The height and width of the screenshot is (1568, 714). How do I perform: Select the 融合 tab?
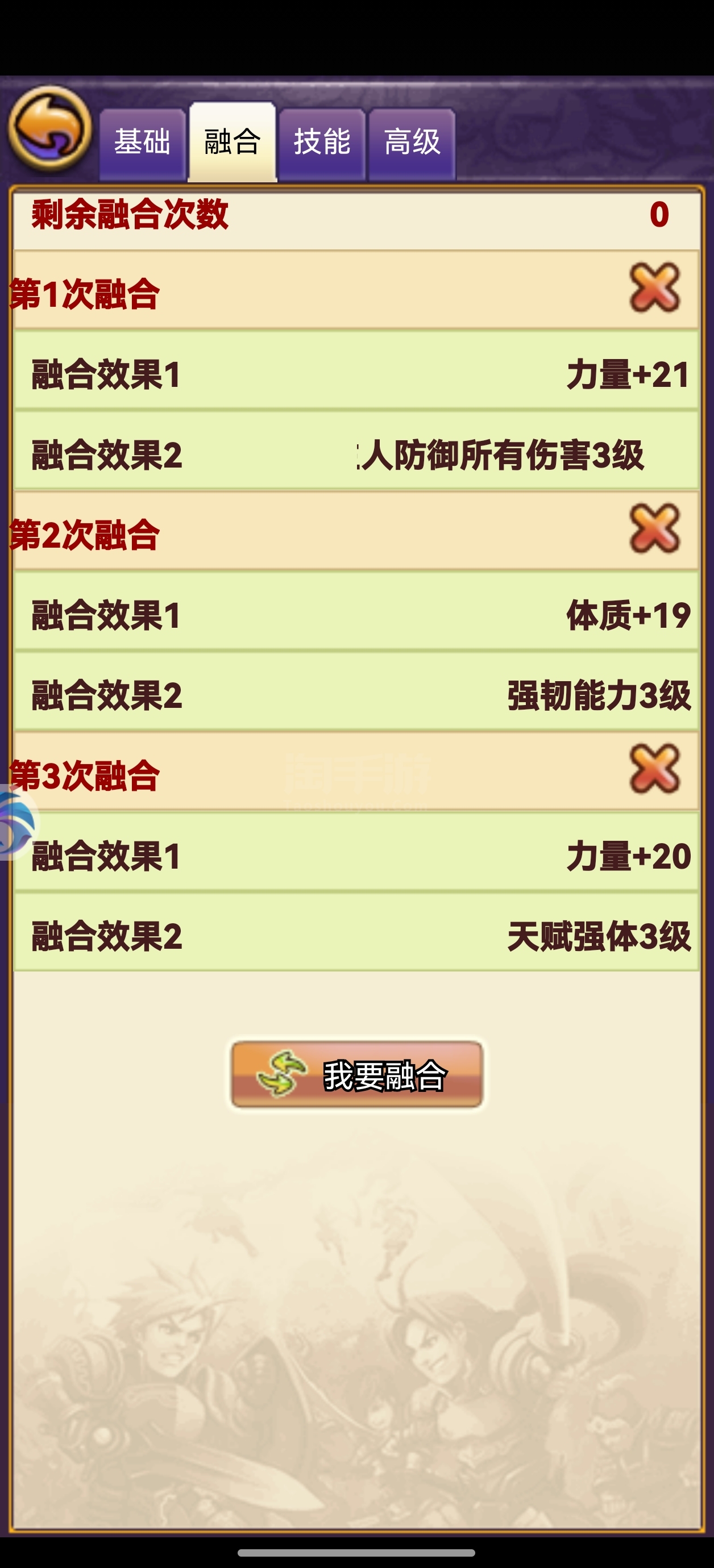[232, 142]
